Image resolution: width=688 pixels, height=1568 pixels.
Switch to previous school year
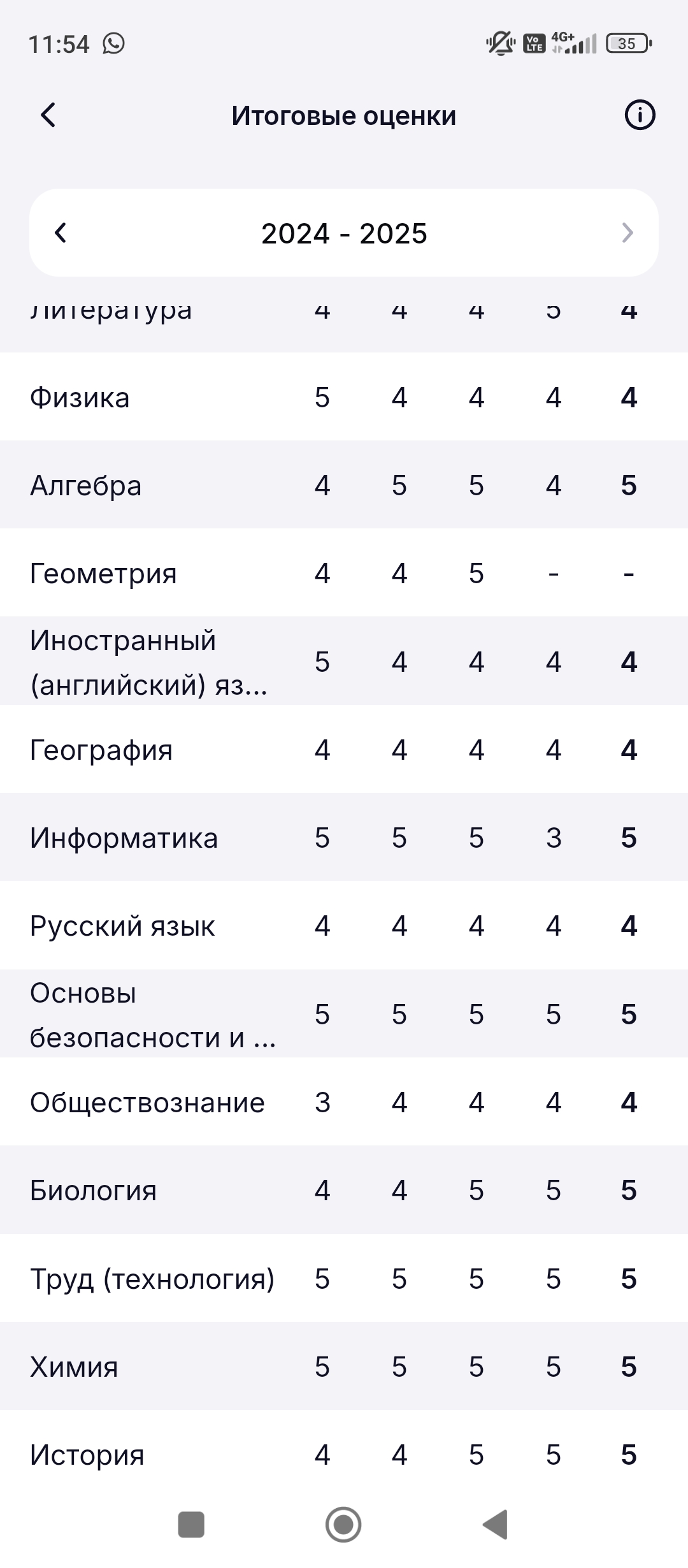(x=61, y=233)
